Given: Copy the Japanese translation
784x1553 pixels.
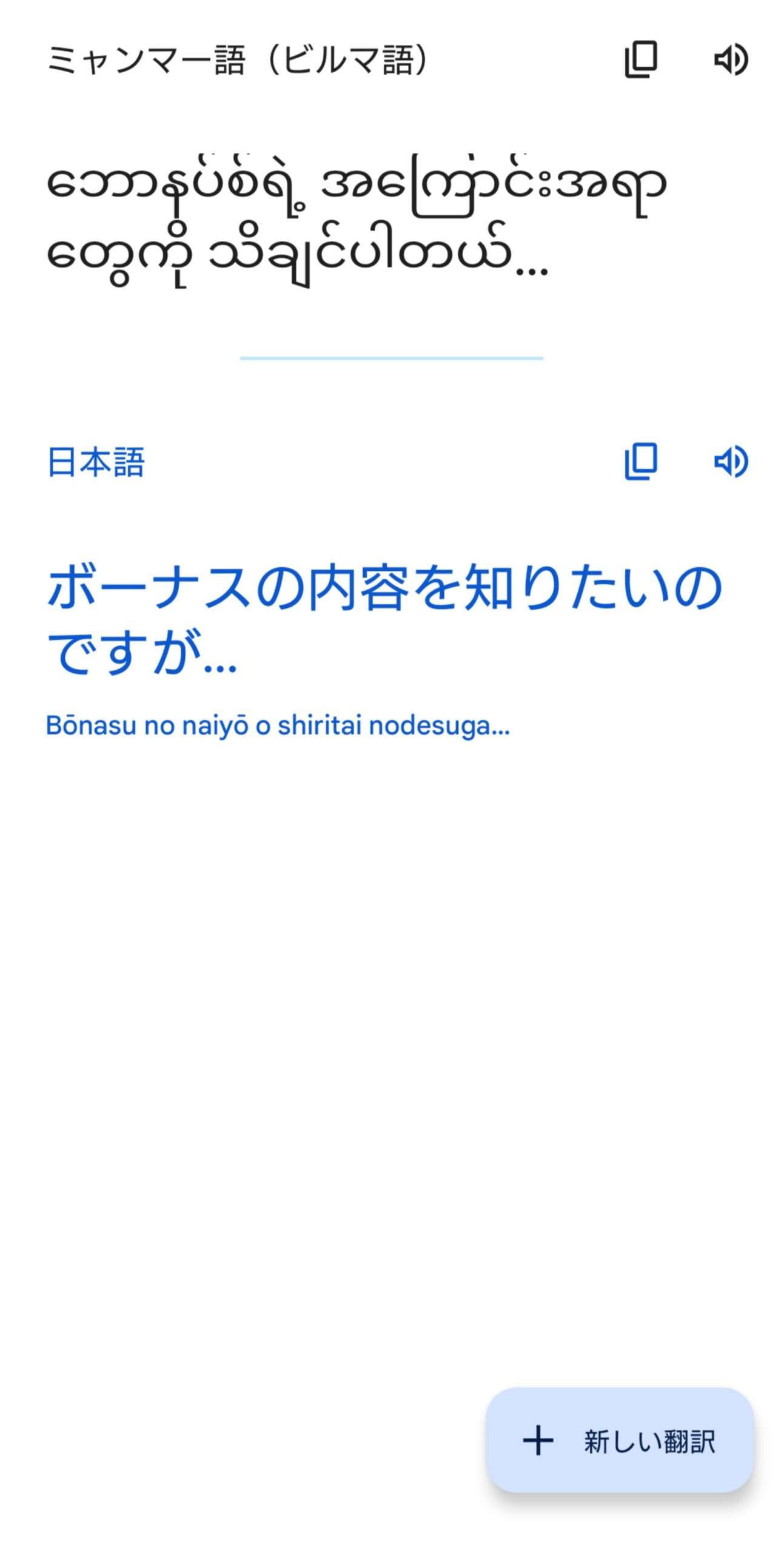Looking at the screenshot, I should [x=641, y=462].
